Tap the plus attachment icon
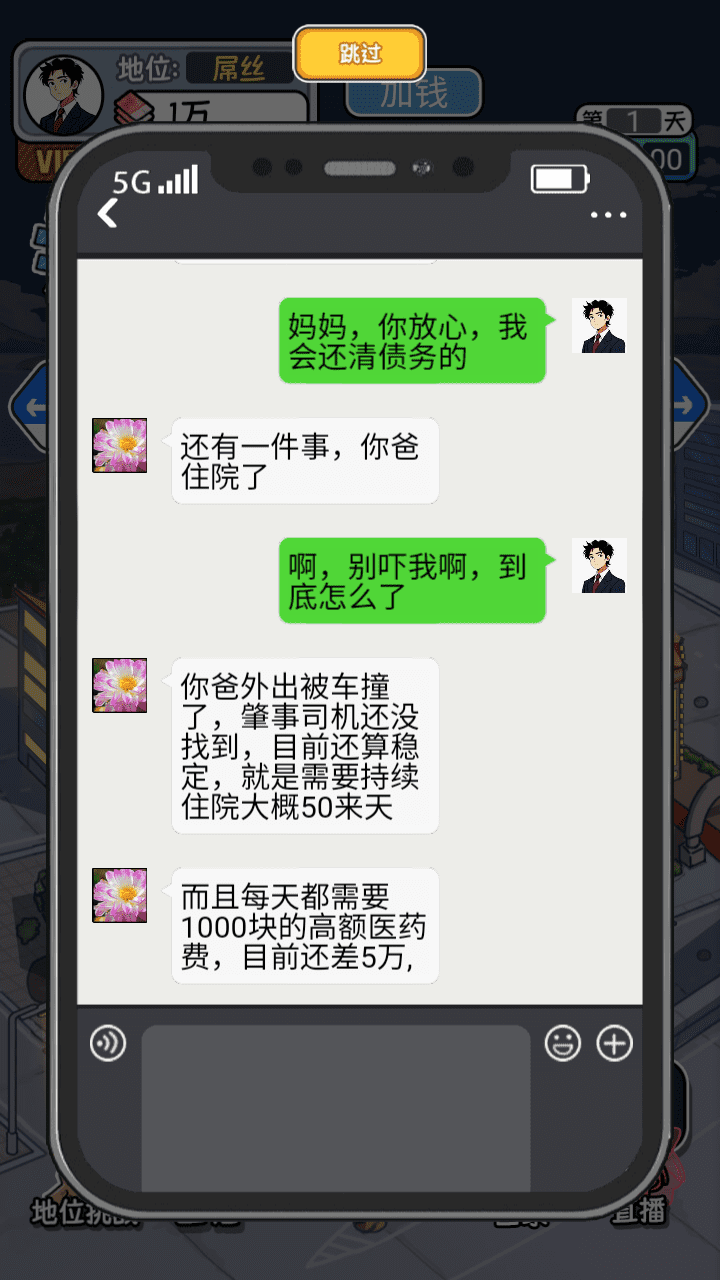 pos(615,1043)
